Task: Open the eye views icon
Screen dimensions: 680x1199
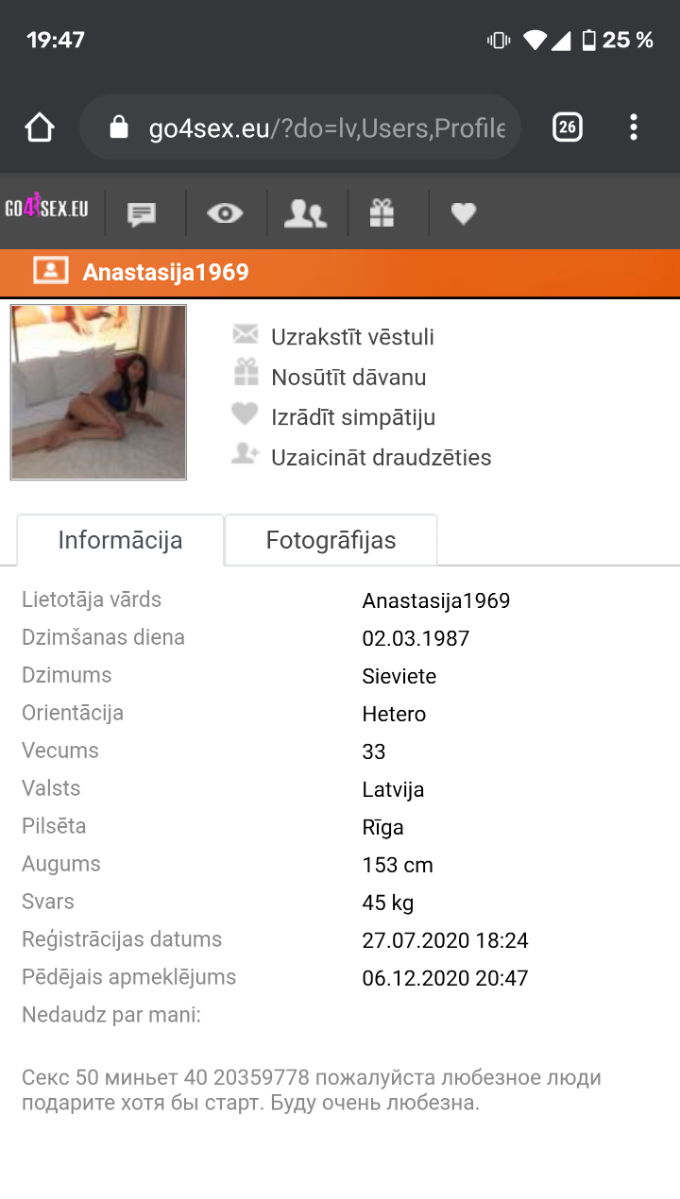Action: [x=225, y=213]
